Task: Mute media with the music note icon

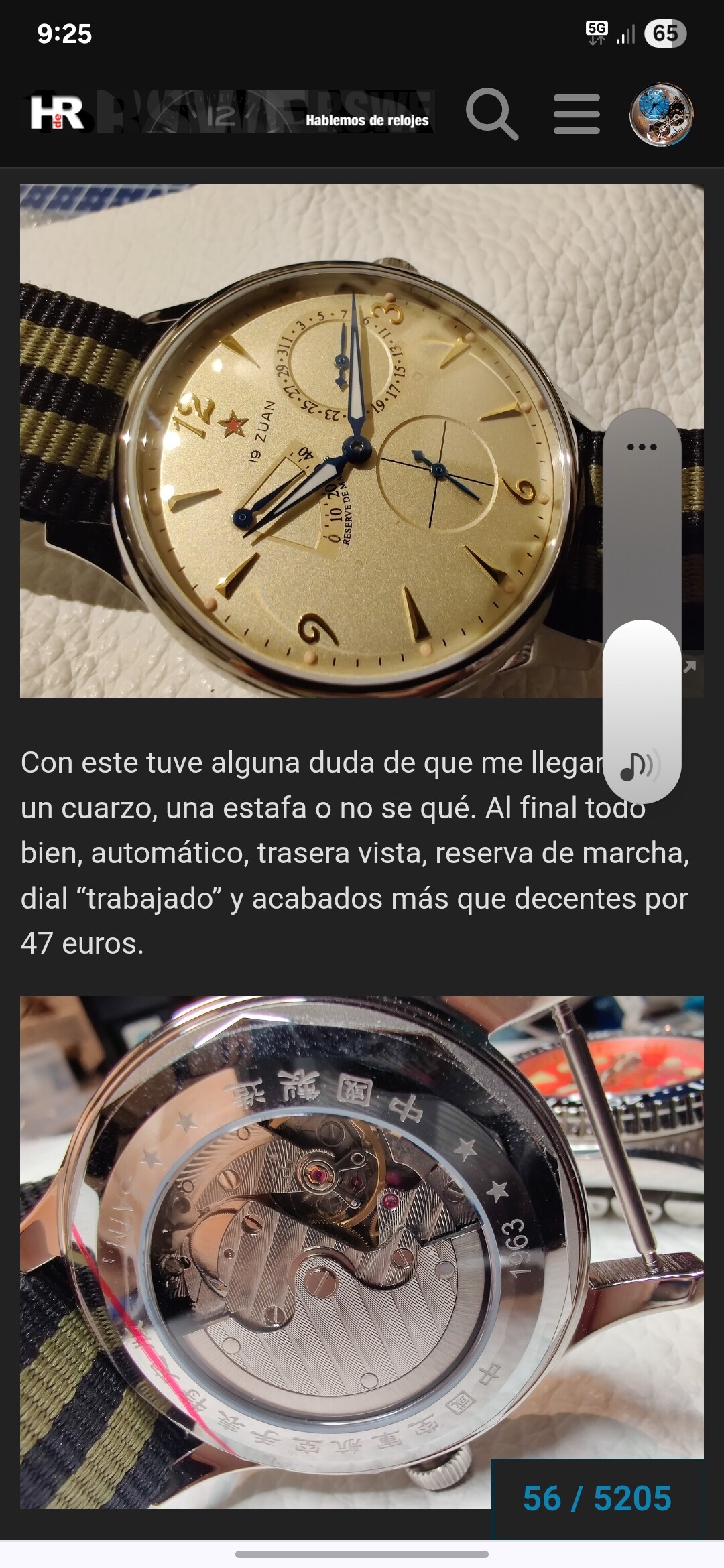Action: [x=639, y=766]
